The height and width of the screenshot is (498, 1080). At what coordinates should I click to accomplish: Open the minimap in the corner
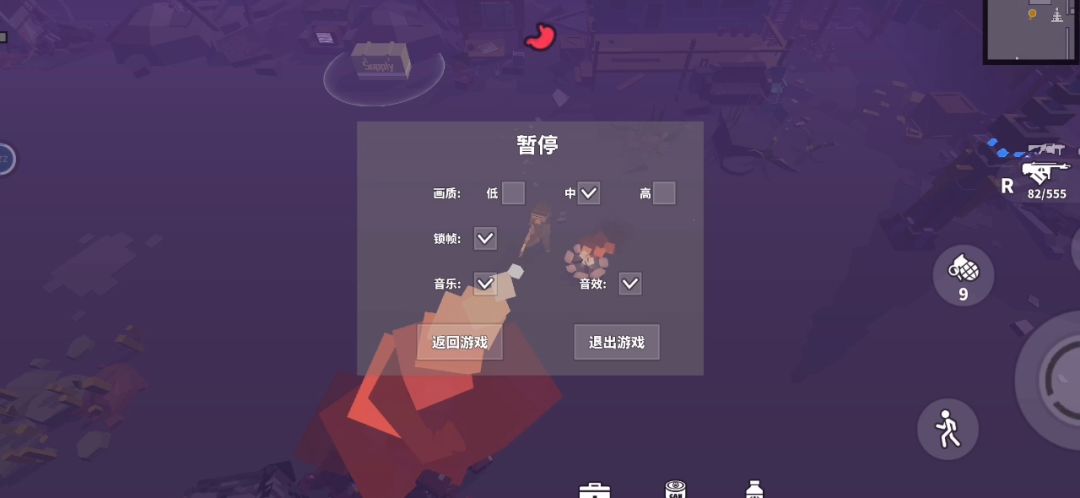tap(1031, 31)
